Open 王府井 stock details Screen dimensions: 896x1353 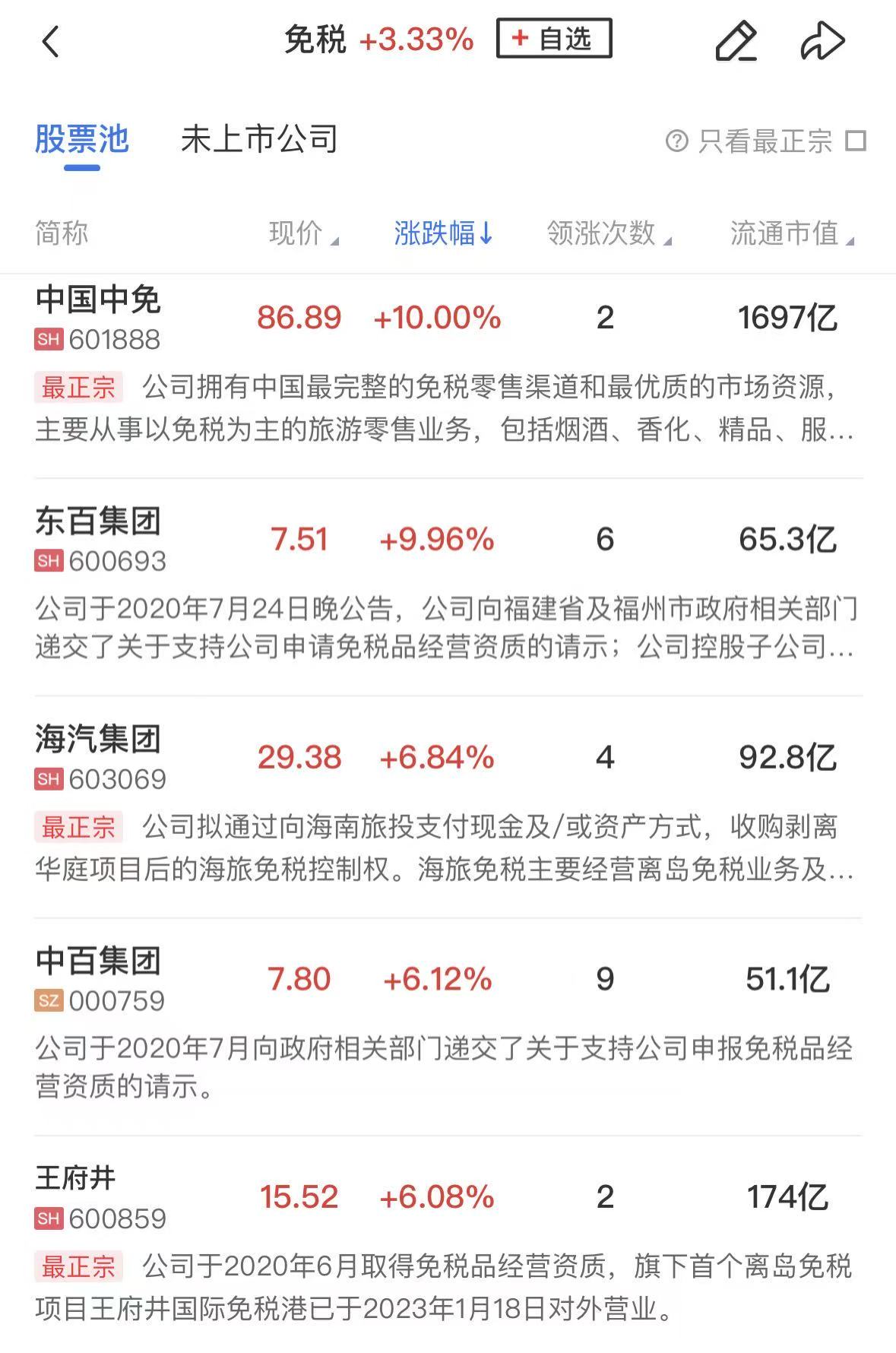(x=99, y=1196)
